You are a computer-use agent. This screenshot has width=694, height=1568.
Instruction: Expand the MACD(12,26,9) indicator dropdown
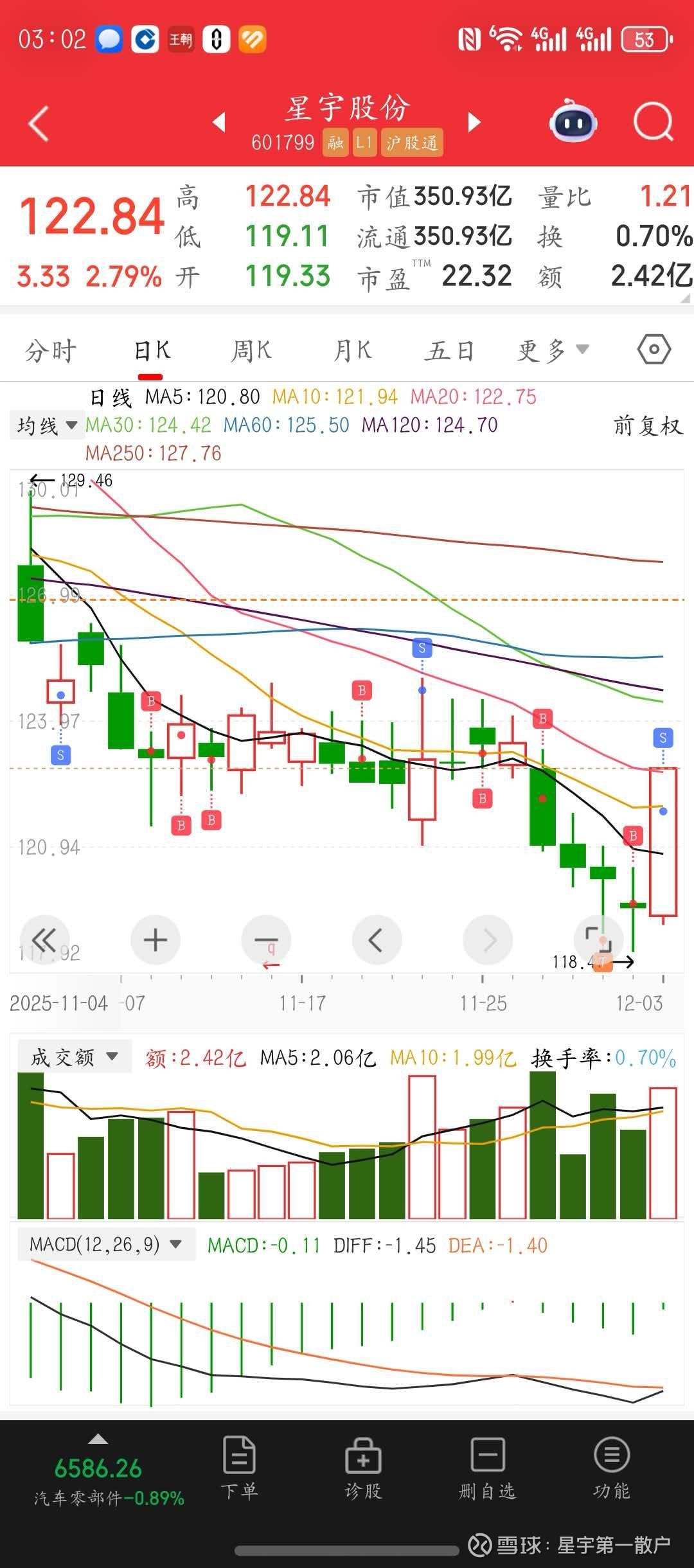click(x=106, y=1245)
